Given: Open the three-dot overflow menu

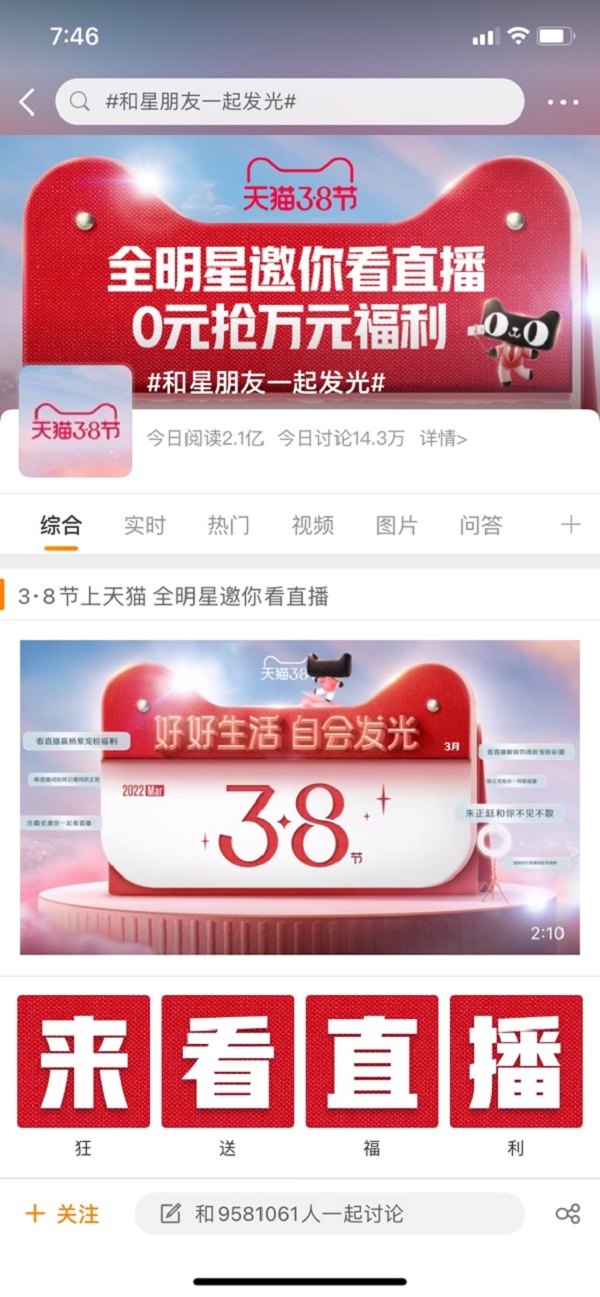Looking at the screenshot, I should [x=563, y=102].
